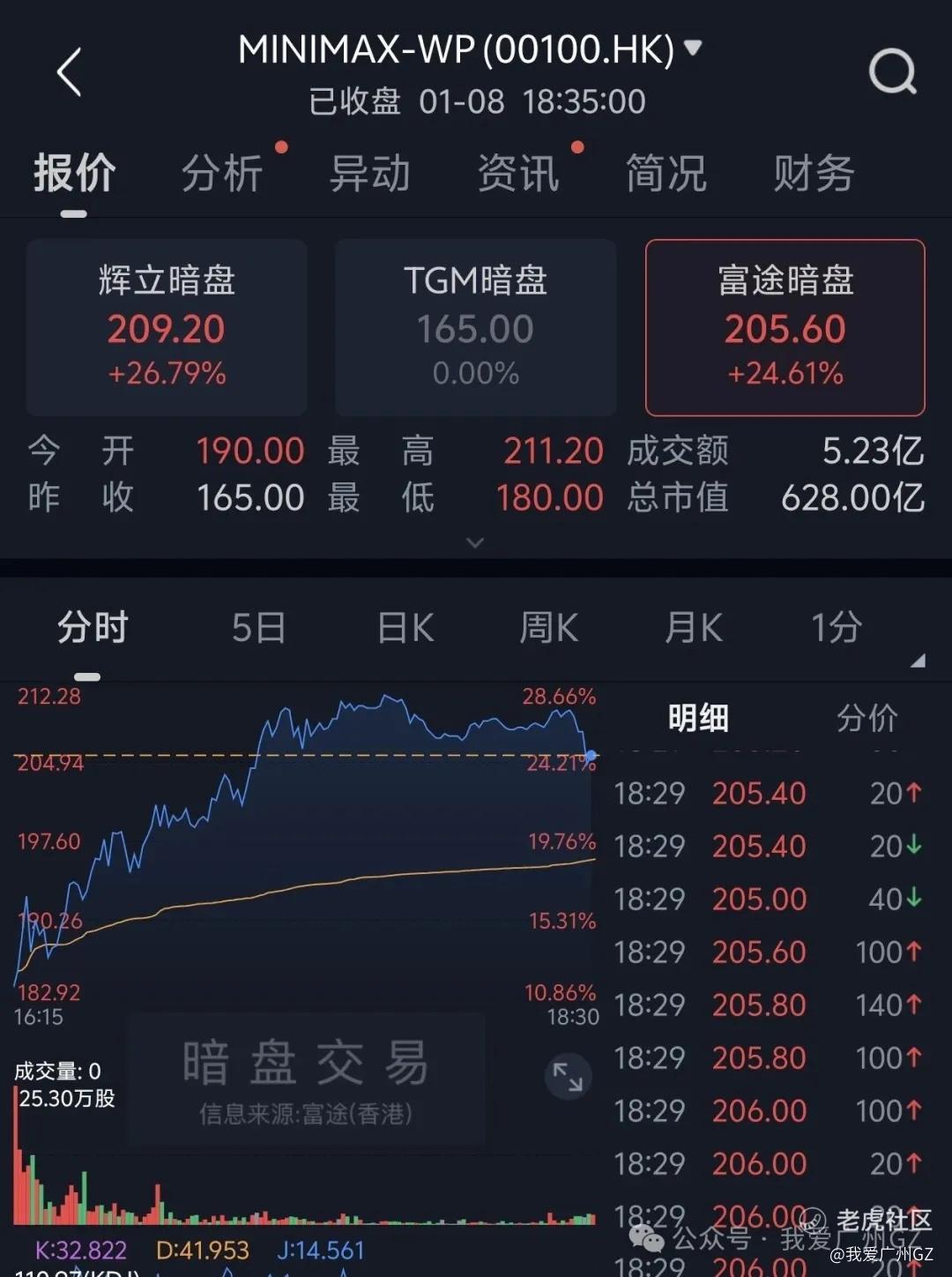Switch to the 异动 tab
The image size is (952, 1277).
(370, 173)
